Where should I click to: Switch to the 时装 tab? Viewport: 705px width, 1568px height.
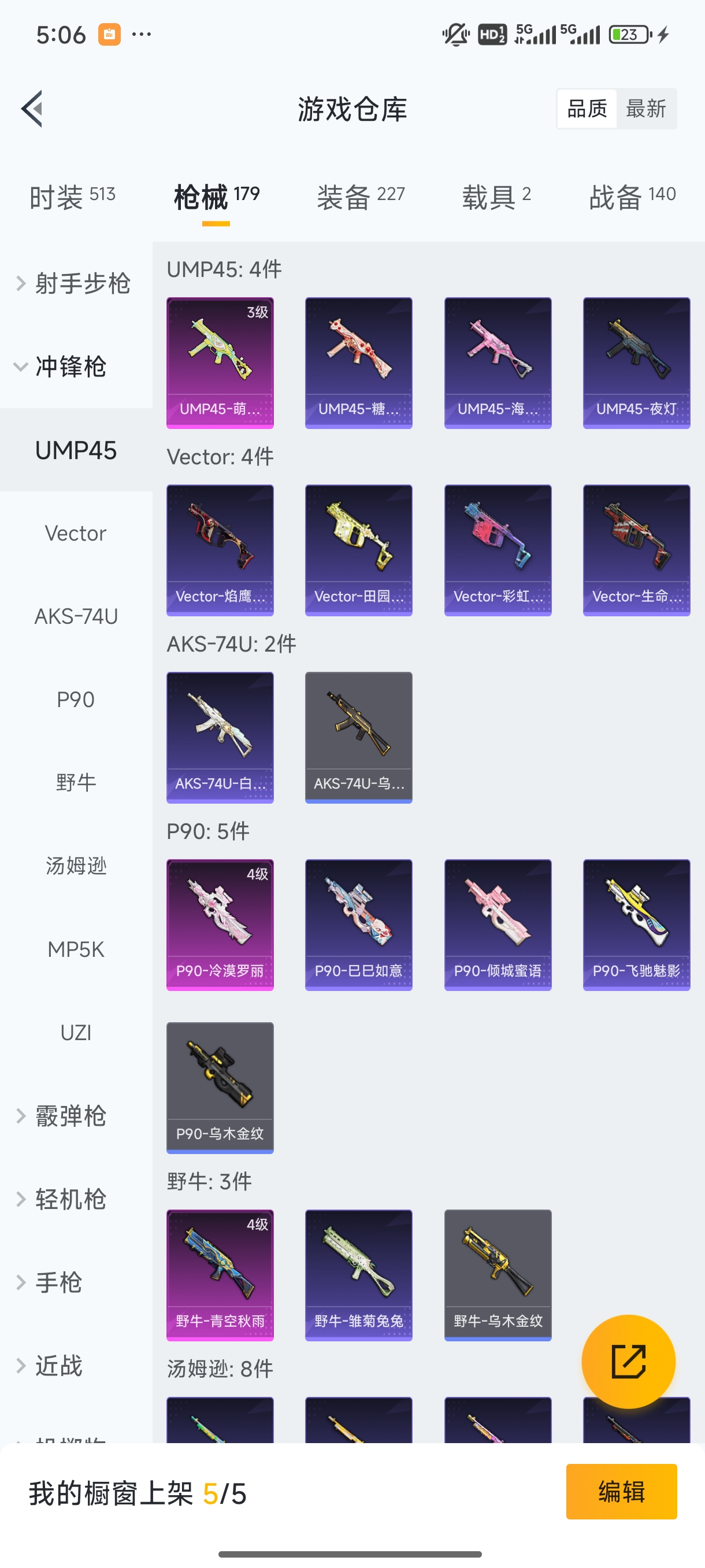(72, 197)
